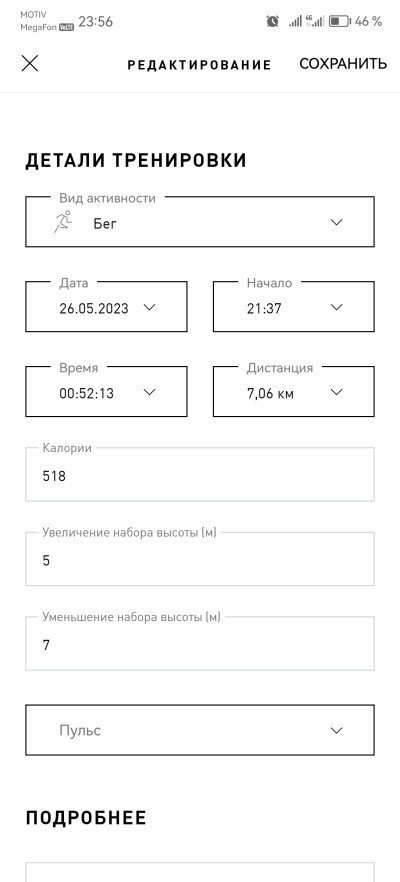Edit the Калории field with 518
The image size is (400, 882).
[x=200, y=475]
